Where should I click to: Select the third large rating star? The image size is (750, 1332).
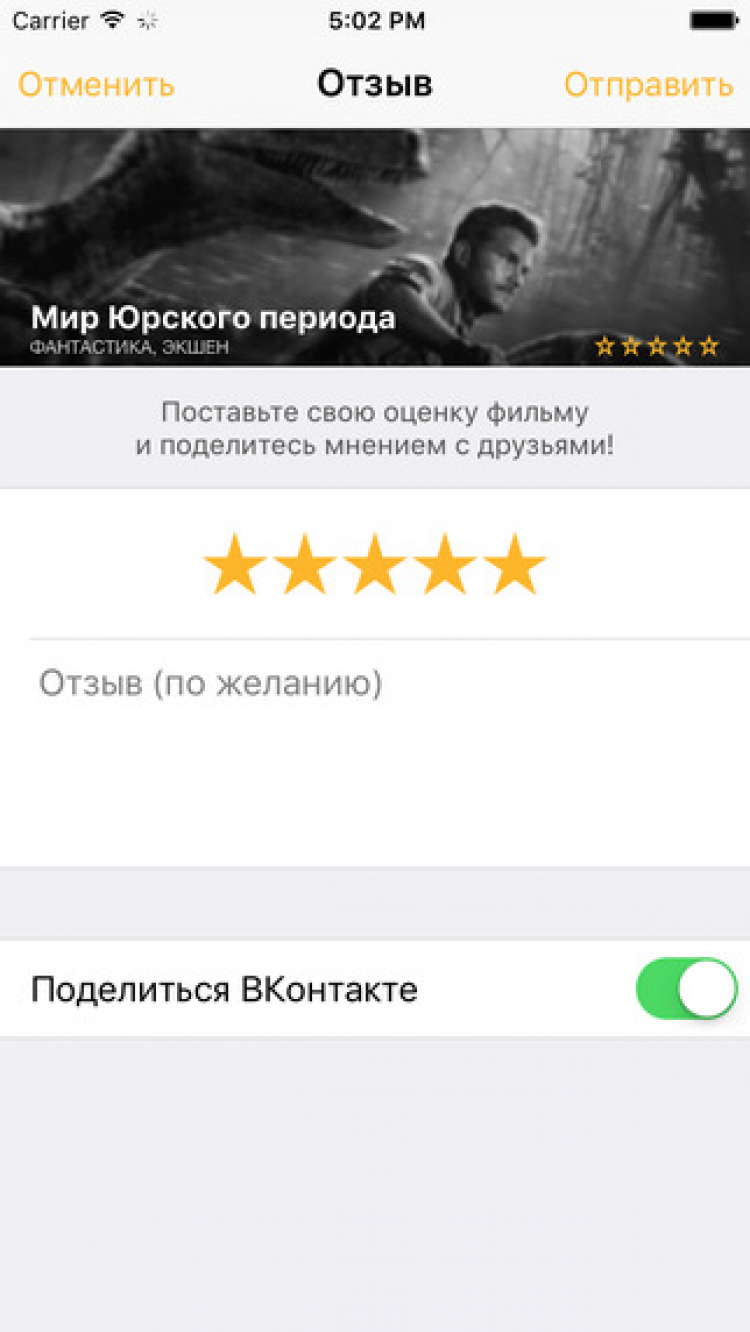tap(375, 565)
